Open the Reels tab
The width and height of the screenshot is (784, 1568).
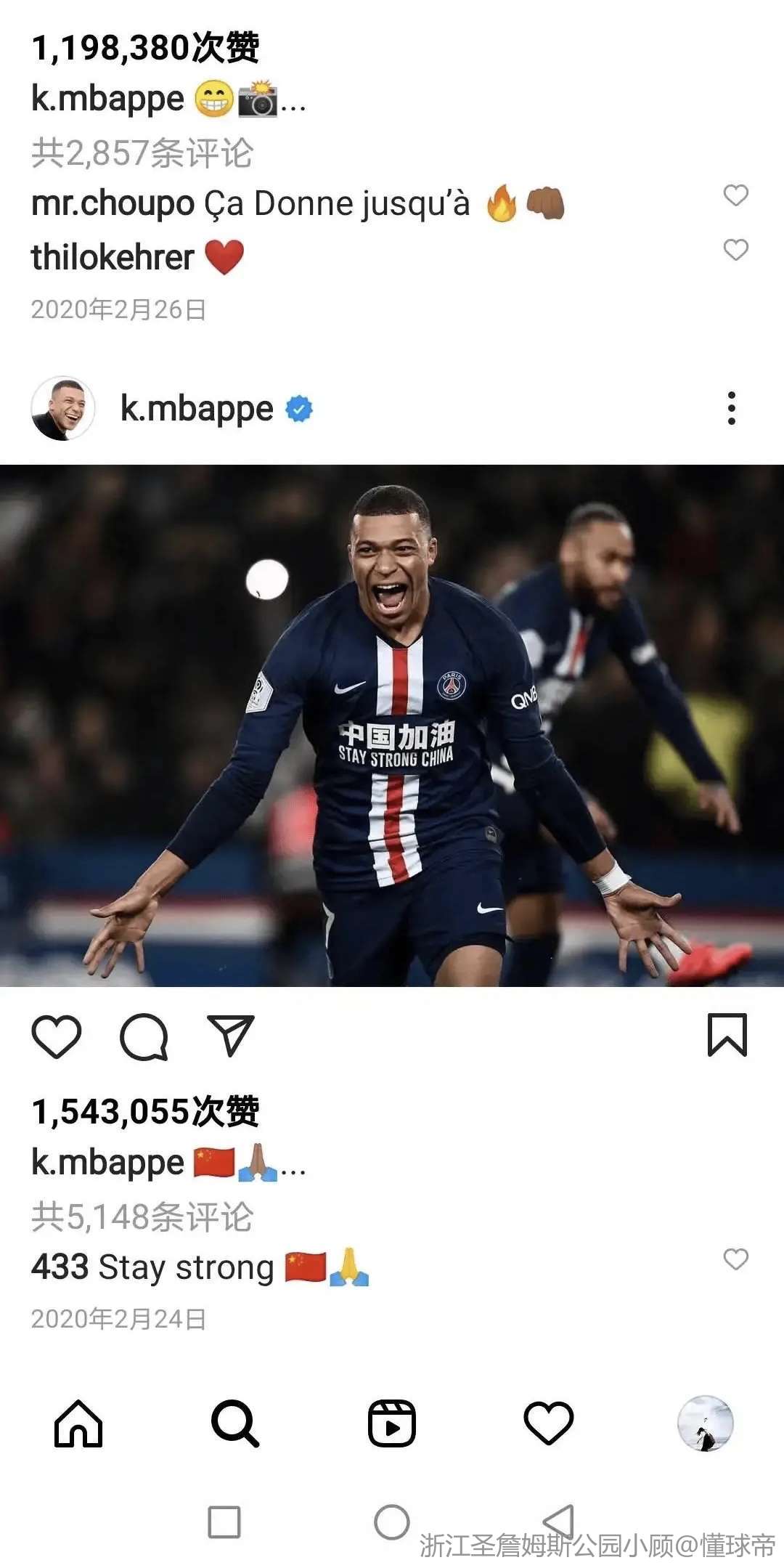pos(391,1423)
